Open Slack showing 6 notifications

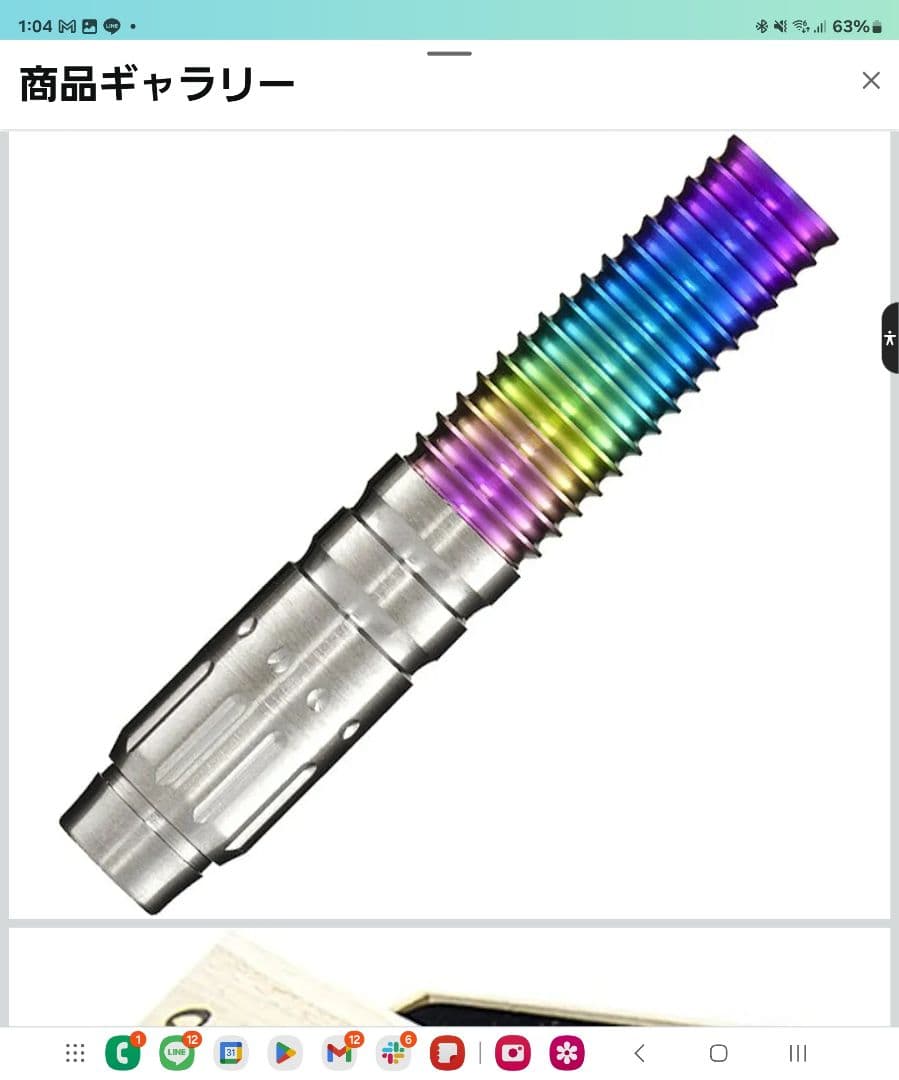(x=392, y=1052)
